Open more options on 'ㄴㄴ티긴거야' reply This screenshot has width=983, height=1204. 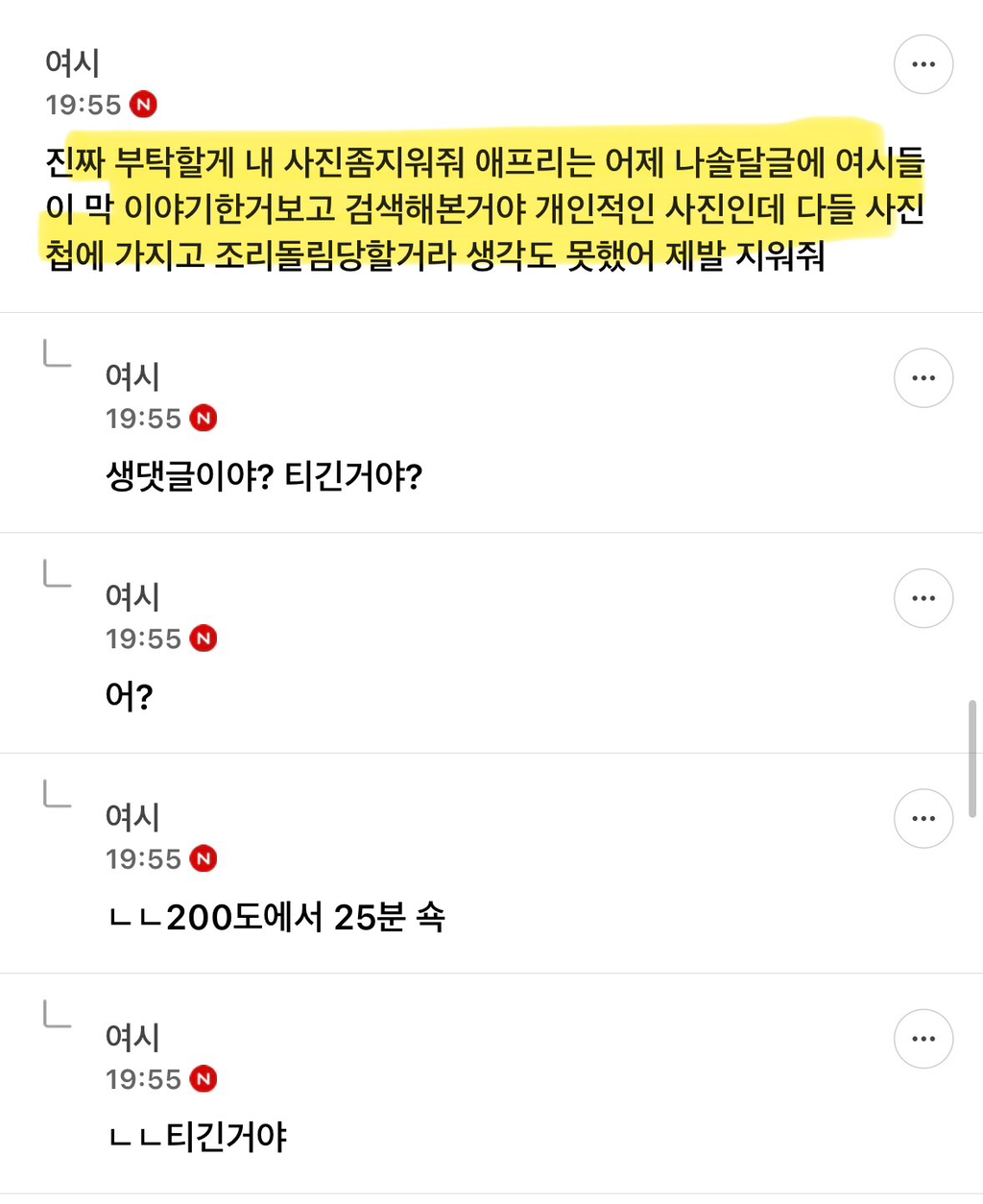923,1039
